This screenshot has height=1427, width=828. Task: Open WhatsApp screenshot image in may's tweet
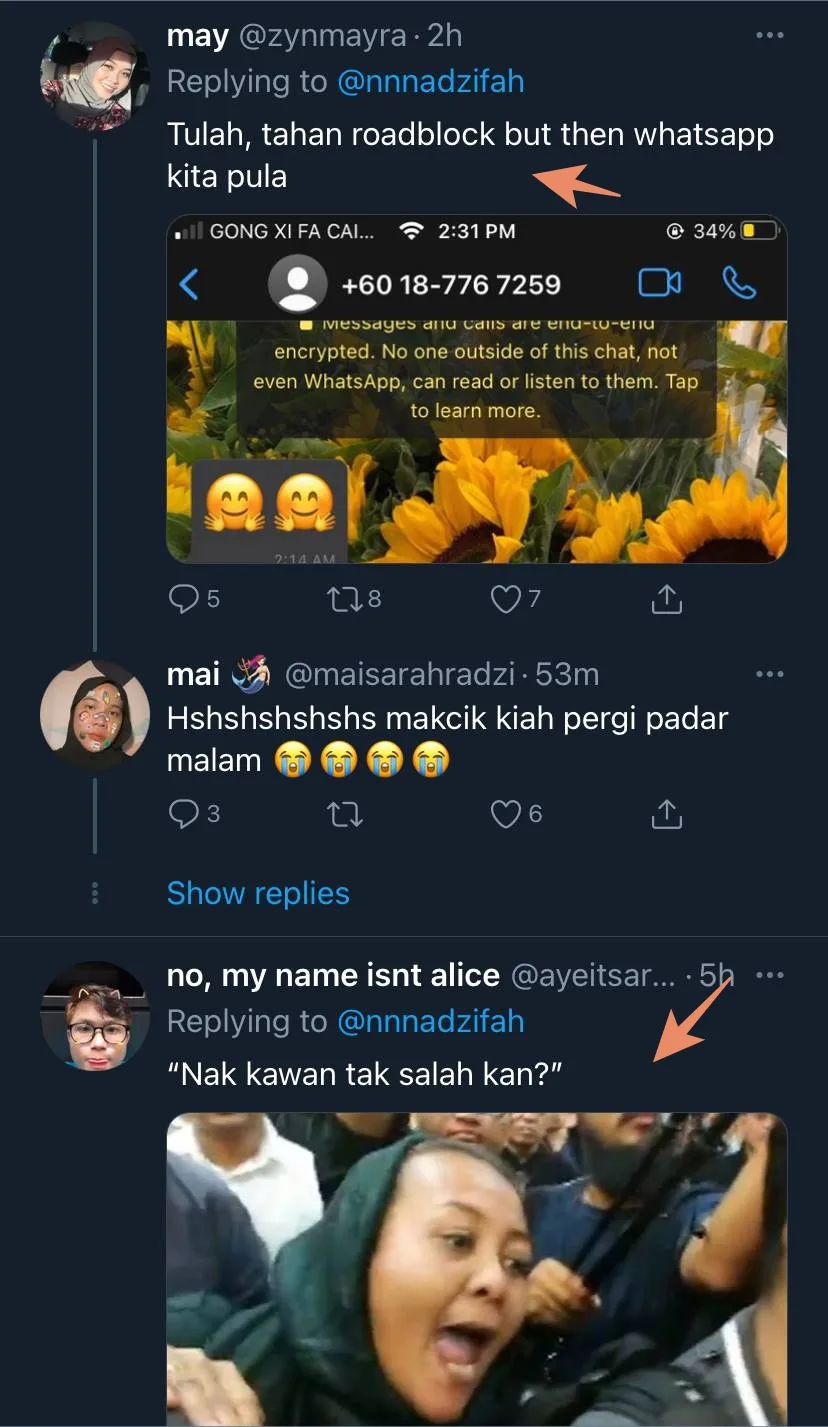[x=476, y=390]
